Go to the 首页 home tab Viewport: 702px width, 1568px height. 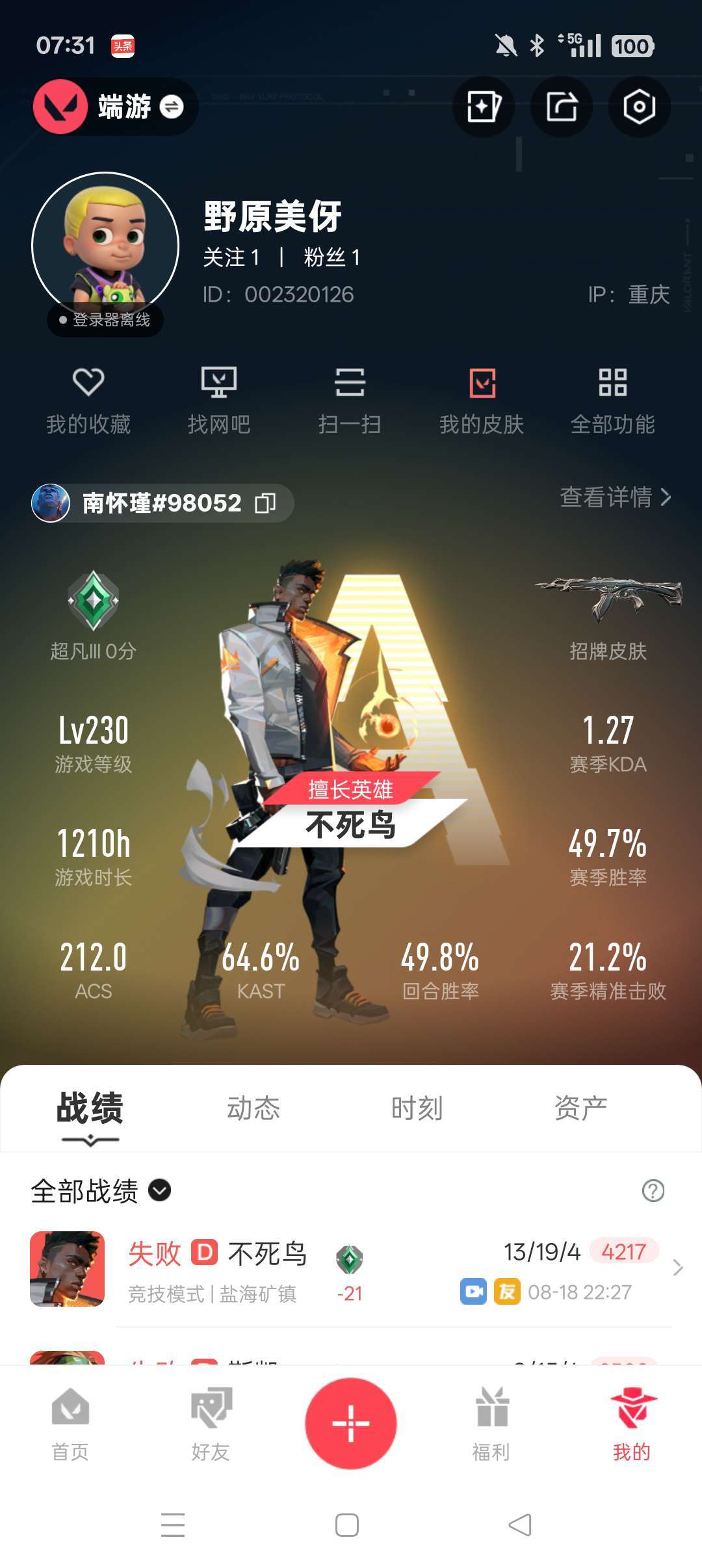(x=70, y=1424)
